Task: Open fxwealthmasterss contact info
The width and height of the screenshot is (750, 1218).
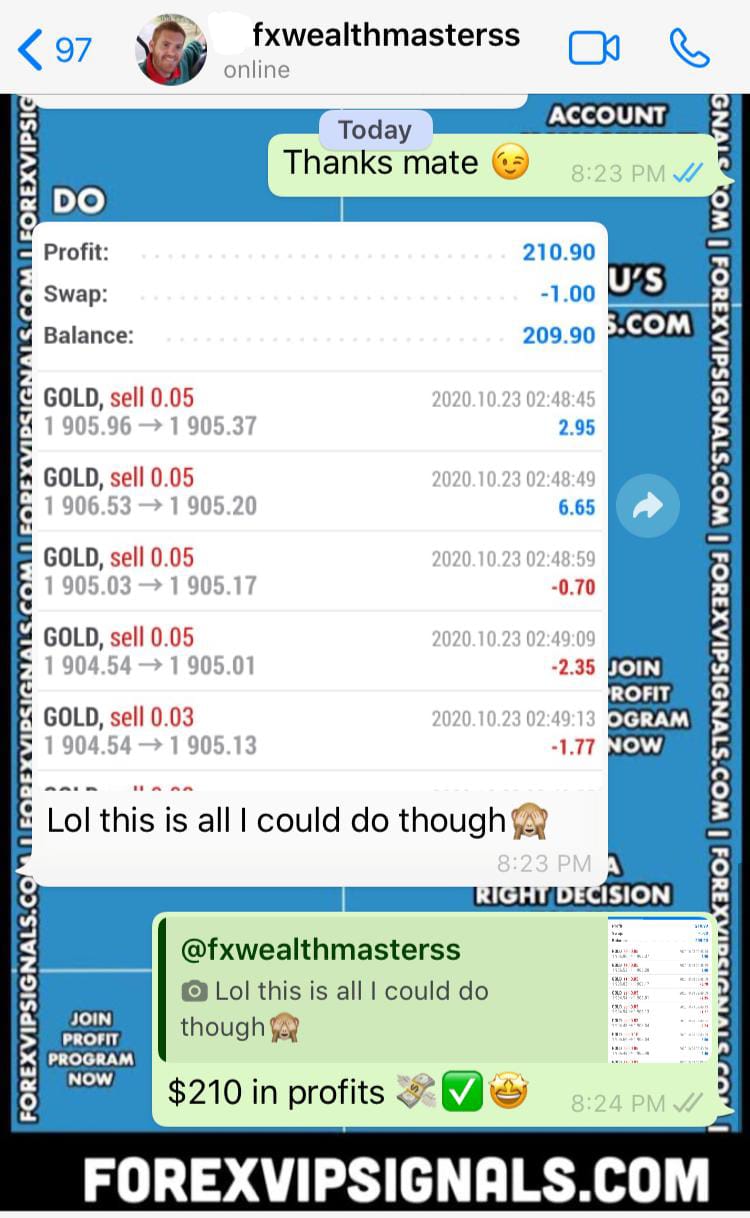Action: 385,49
